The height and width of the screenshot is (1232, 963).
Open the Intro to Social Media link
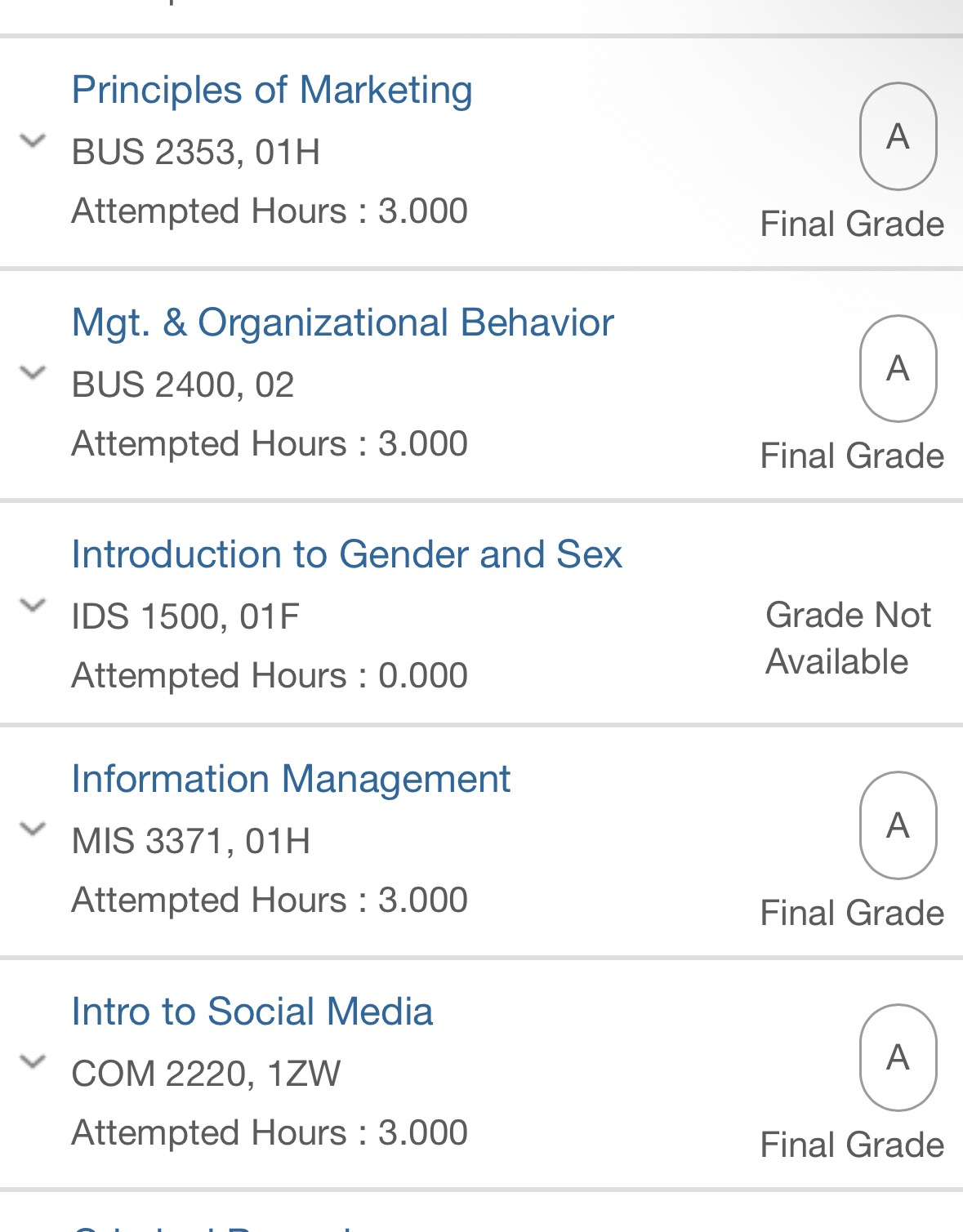(x=252, y=1012)
